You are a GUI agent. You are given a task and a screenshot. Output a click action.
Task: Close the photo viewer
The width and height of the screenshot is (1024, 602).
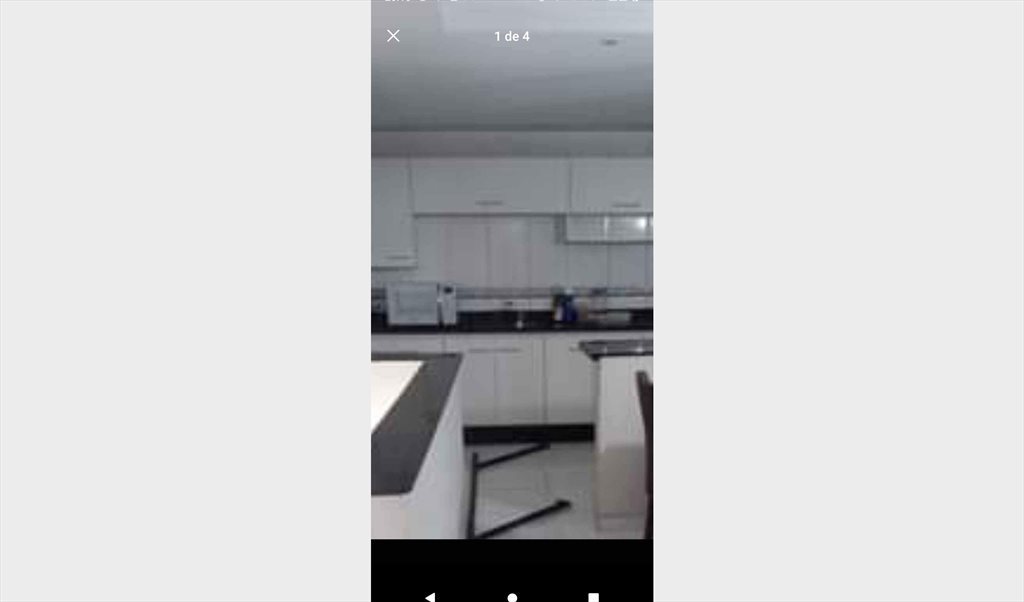point(393,36)
